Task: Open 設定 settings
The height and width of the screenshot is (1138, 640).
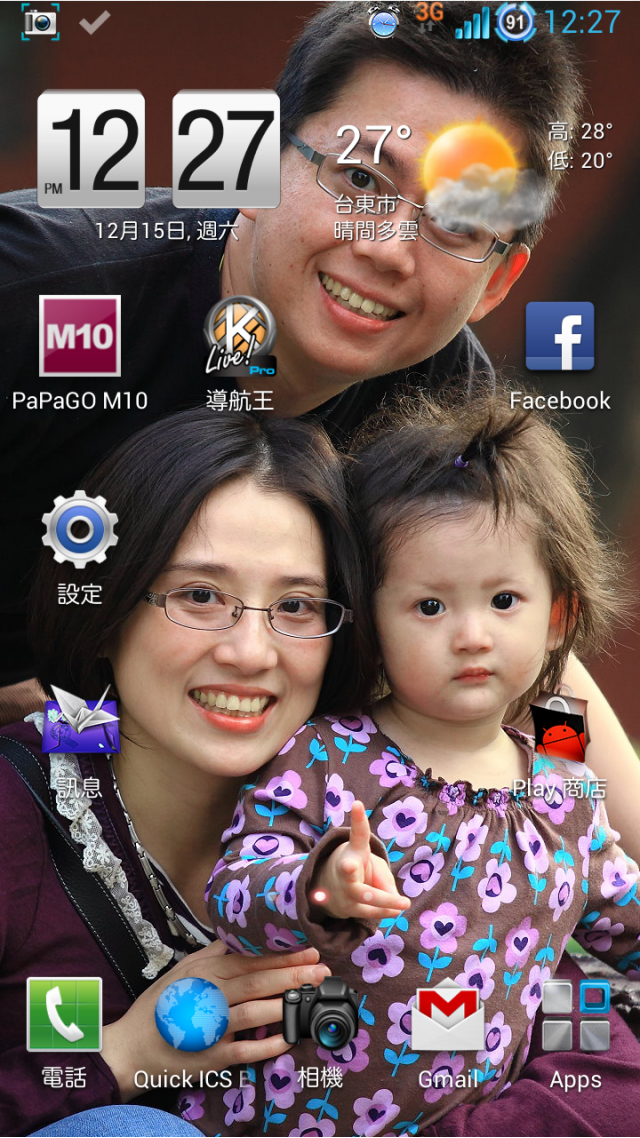Action: click(x=80, y=530)
